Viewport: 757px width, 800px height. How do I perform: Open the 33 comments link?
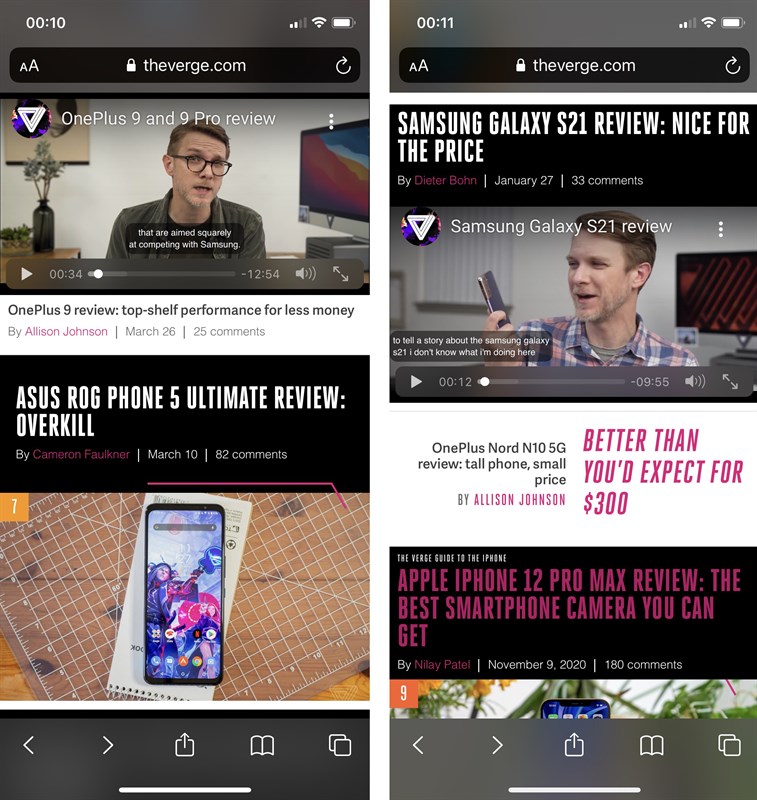coord(607,181)
